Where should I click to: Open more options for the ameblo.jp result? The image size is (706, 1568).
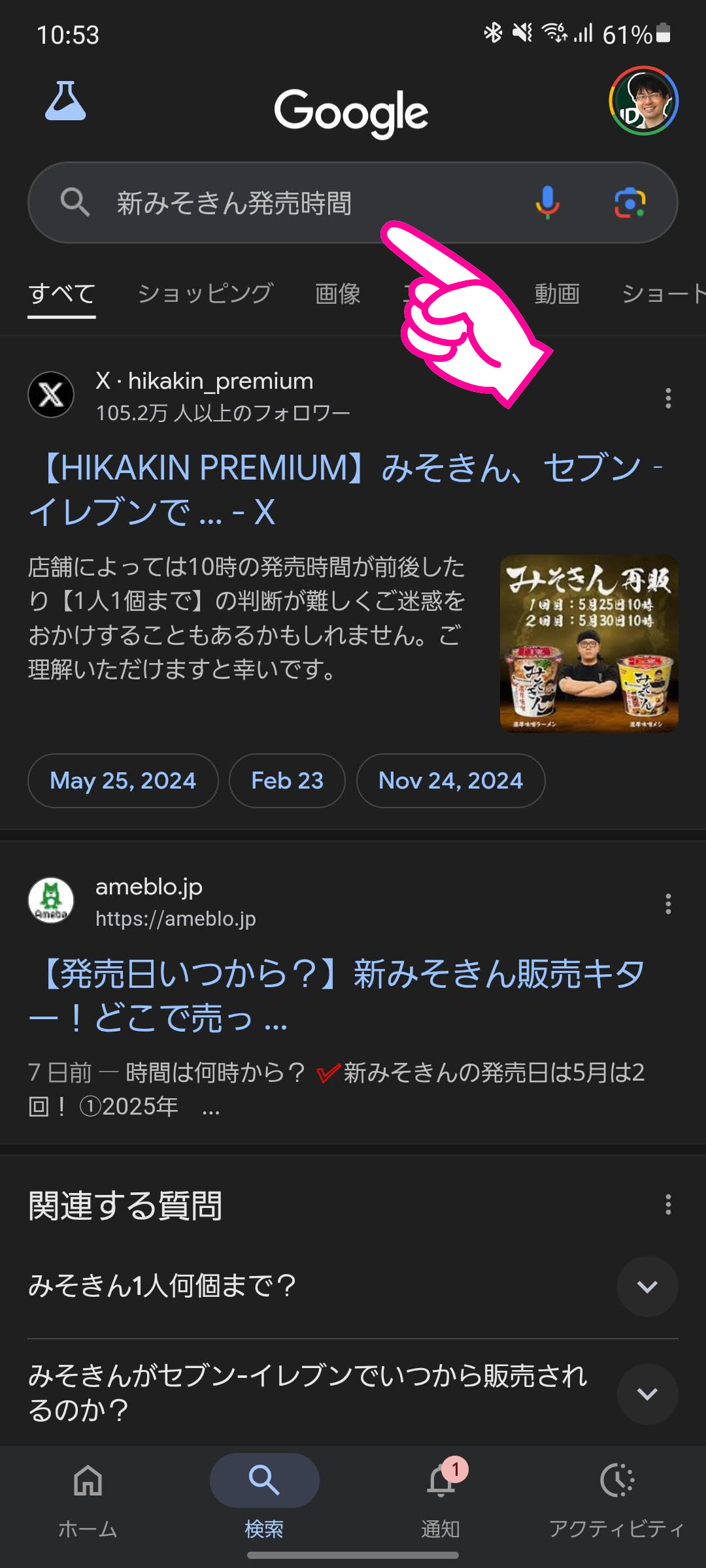(668, 904)
